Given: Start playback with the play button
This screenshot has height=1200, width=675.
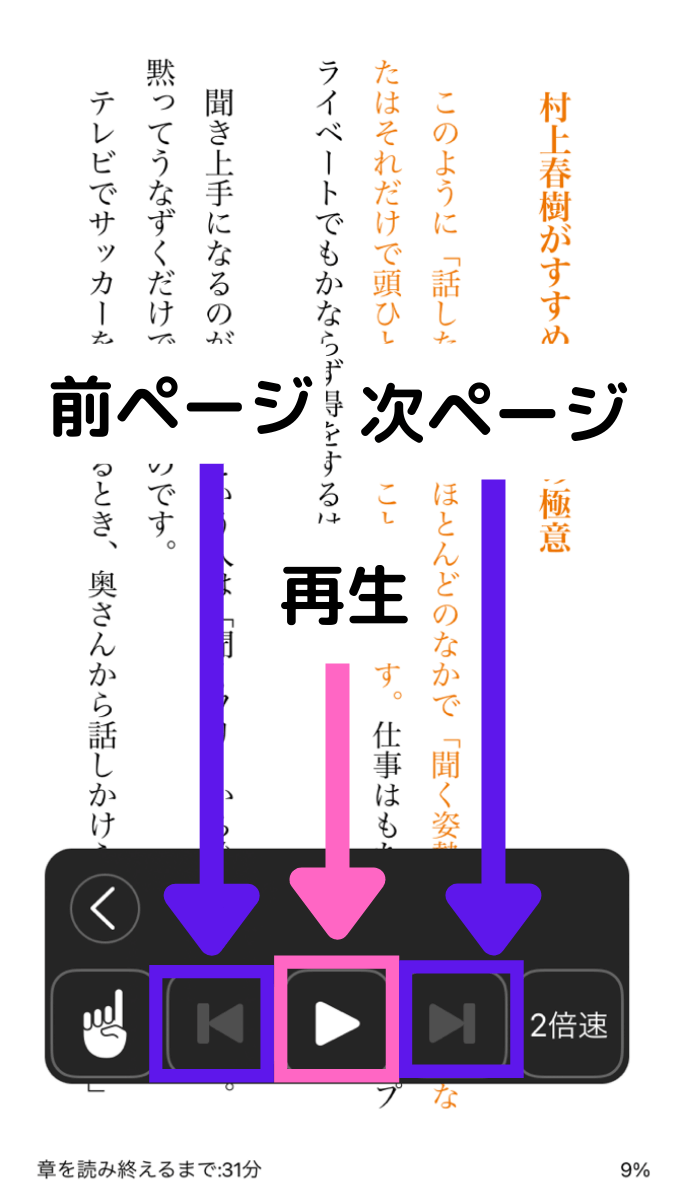Looking at the screenshot, I should (337, 1021).
